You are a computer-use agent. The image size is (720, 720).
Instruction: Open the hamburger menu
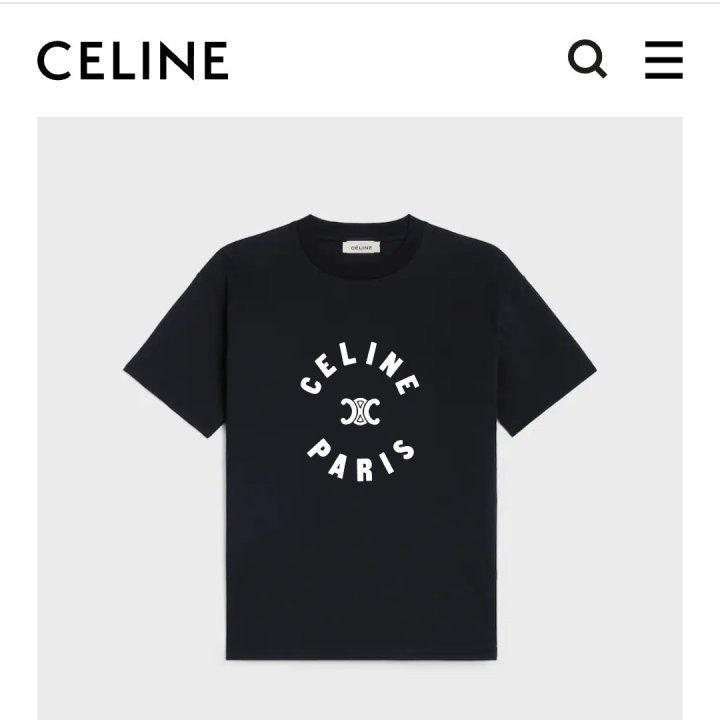tap(664, 60)
